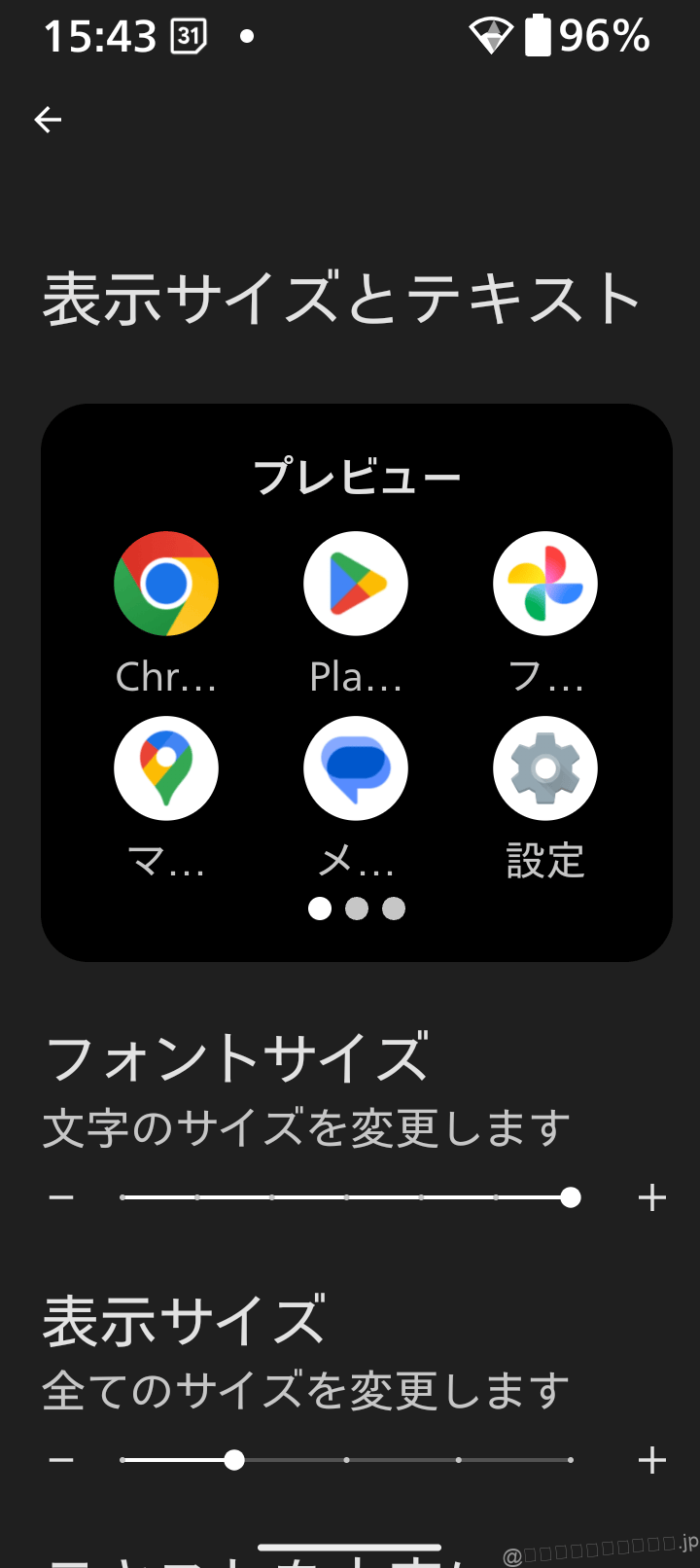Increase フォントサイズ with the plus button
700x1568 pixels.
[x=651, y=1197]
